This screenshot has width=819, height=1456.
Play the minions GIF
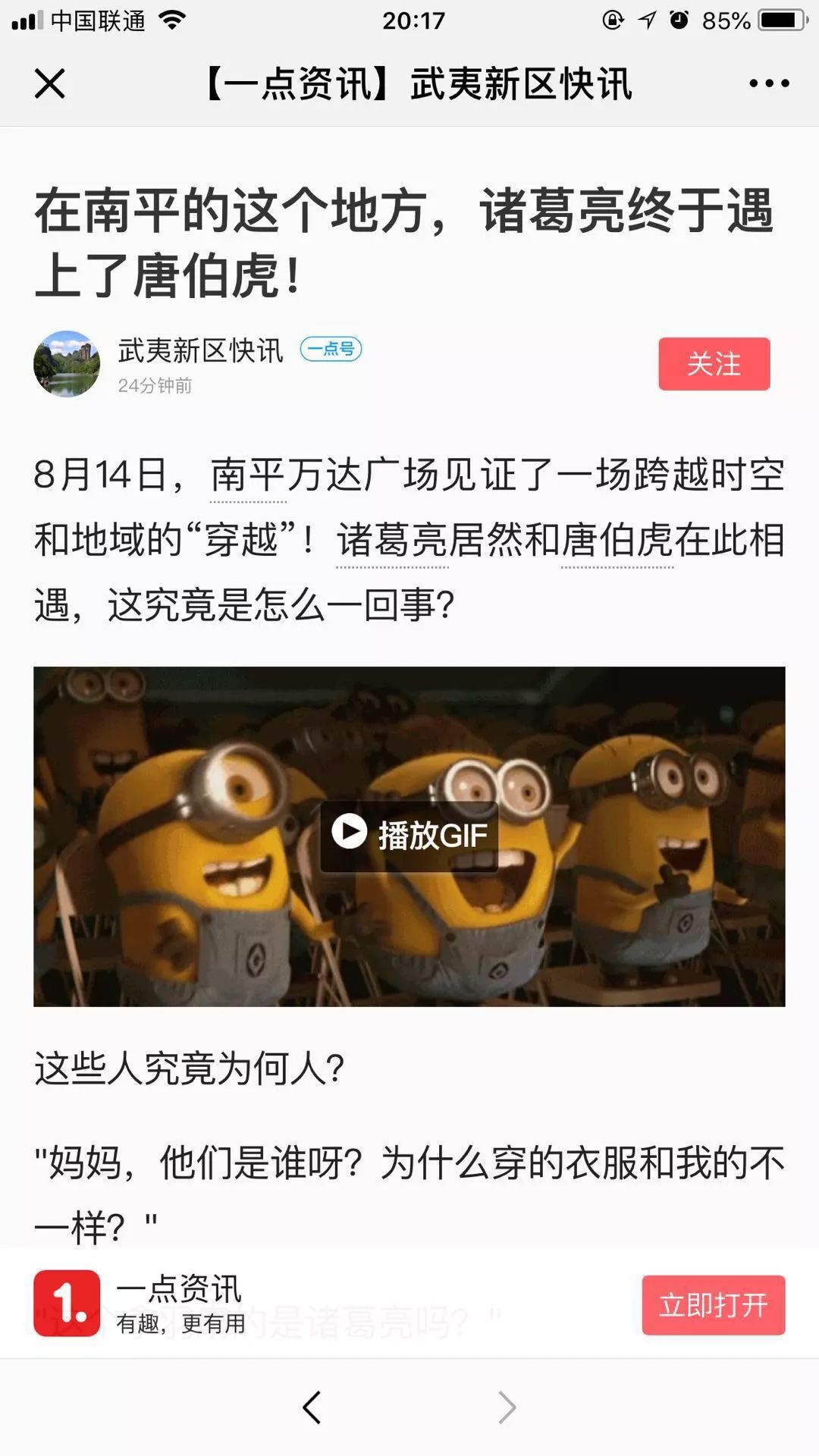click(409, 836)
